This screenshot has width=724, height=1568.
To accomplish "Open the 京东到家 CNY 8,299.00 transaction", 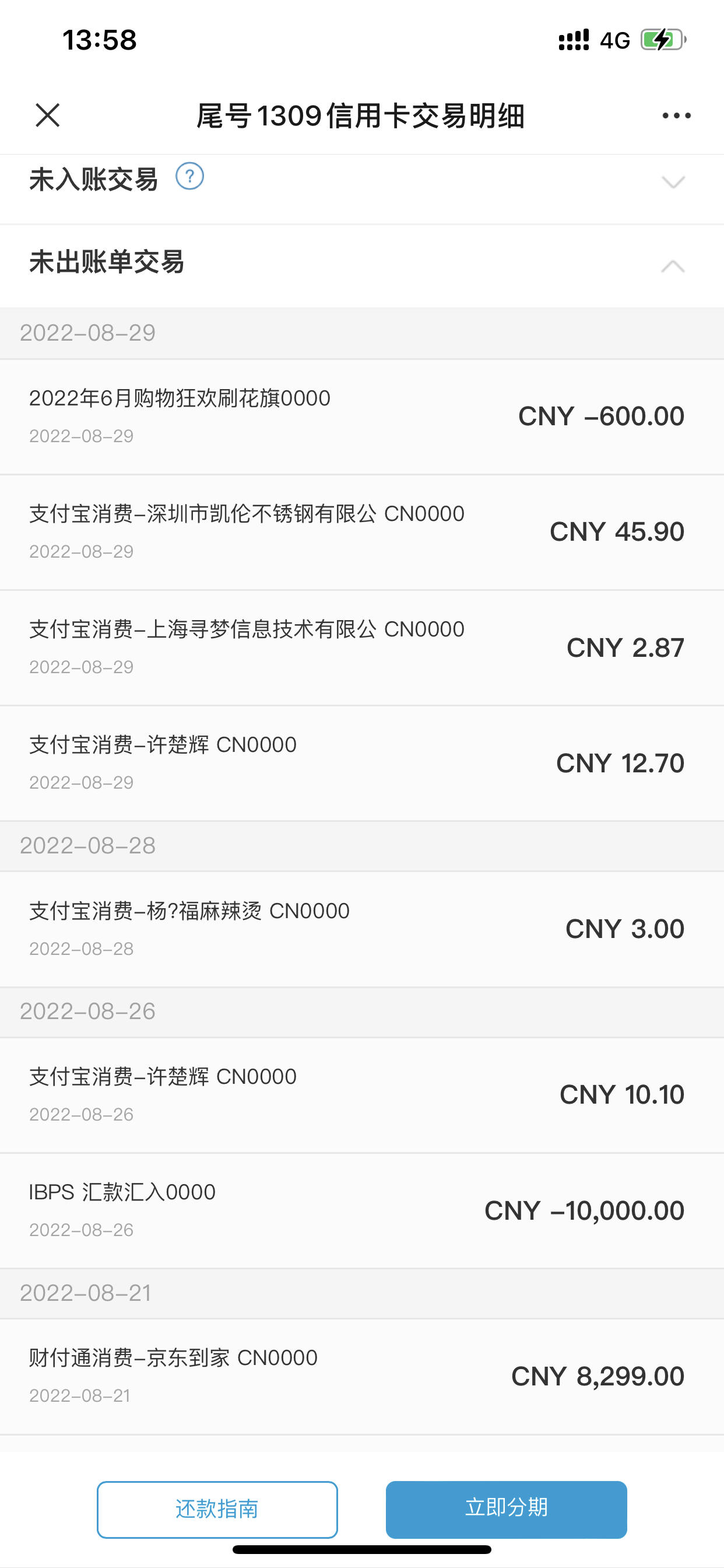I will pos(362,1377).
